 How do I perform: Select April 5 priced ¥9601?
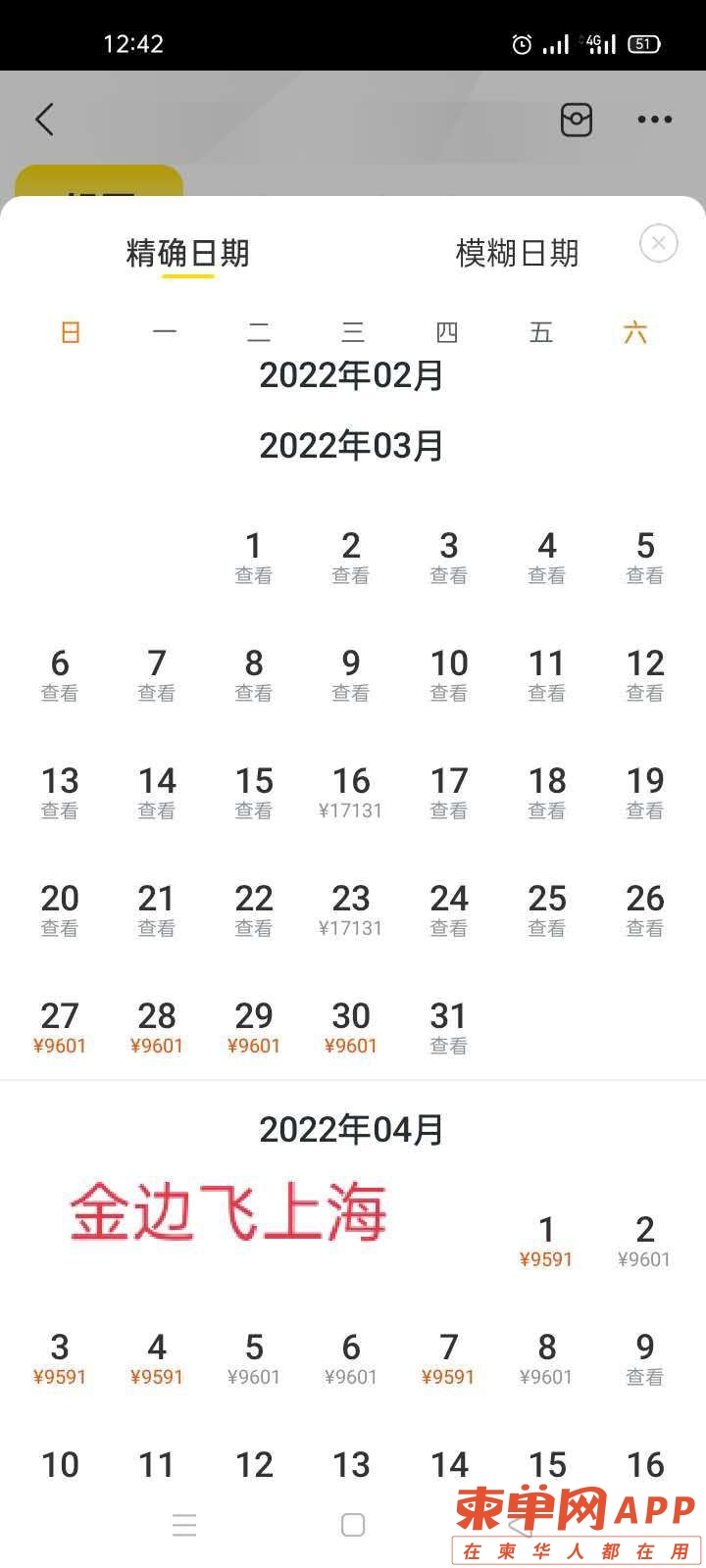pos(254,1358)
